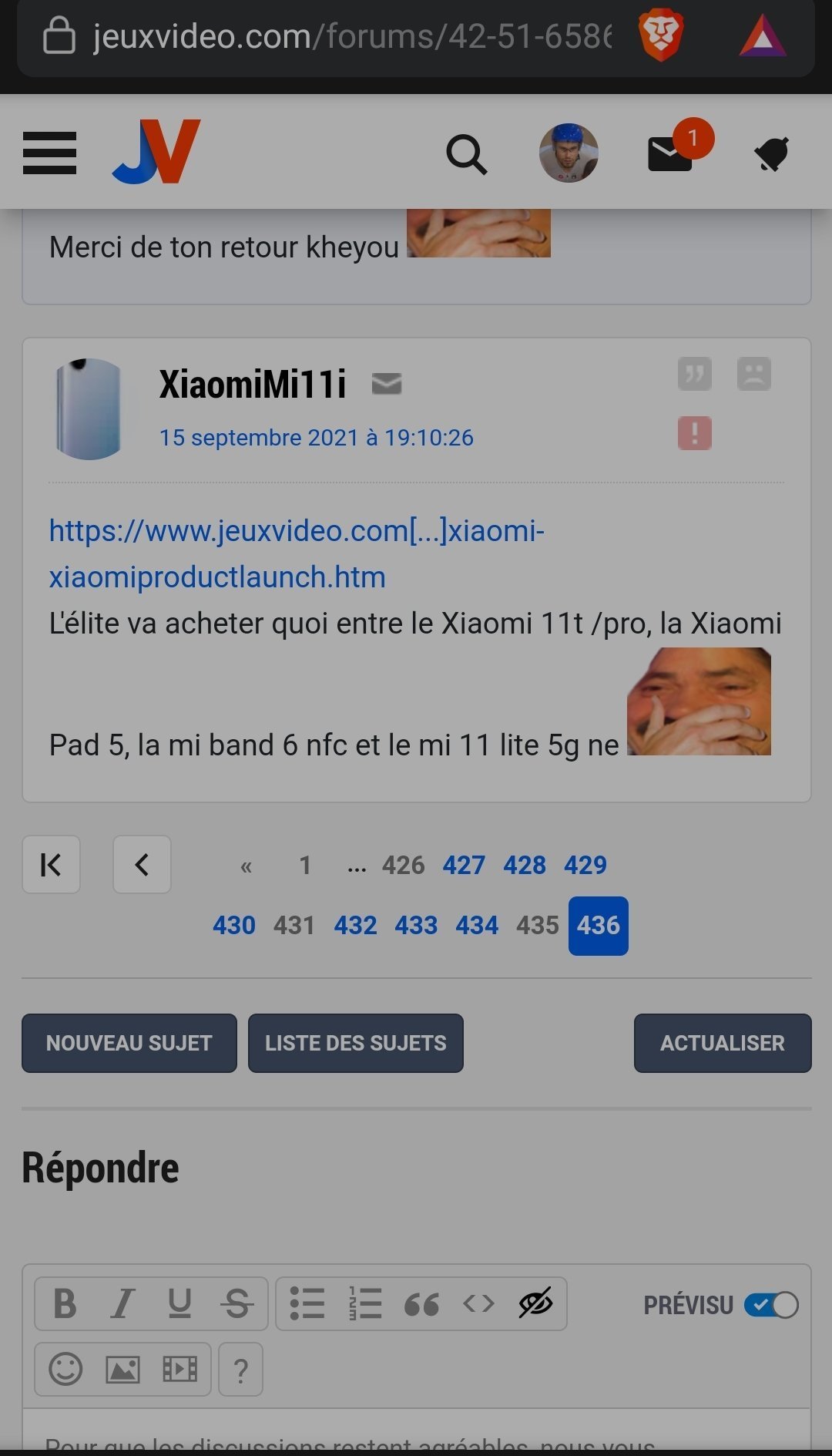This screenshot has height=1456, width=832.
Task: Tap NOUVEAU SUJET button
Action: 129,1043
